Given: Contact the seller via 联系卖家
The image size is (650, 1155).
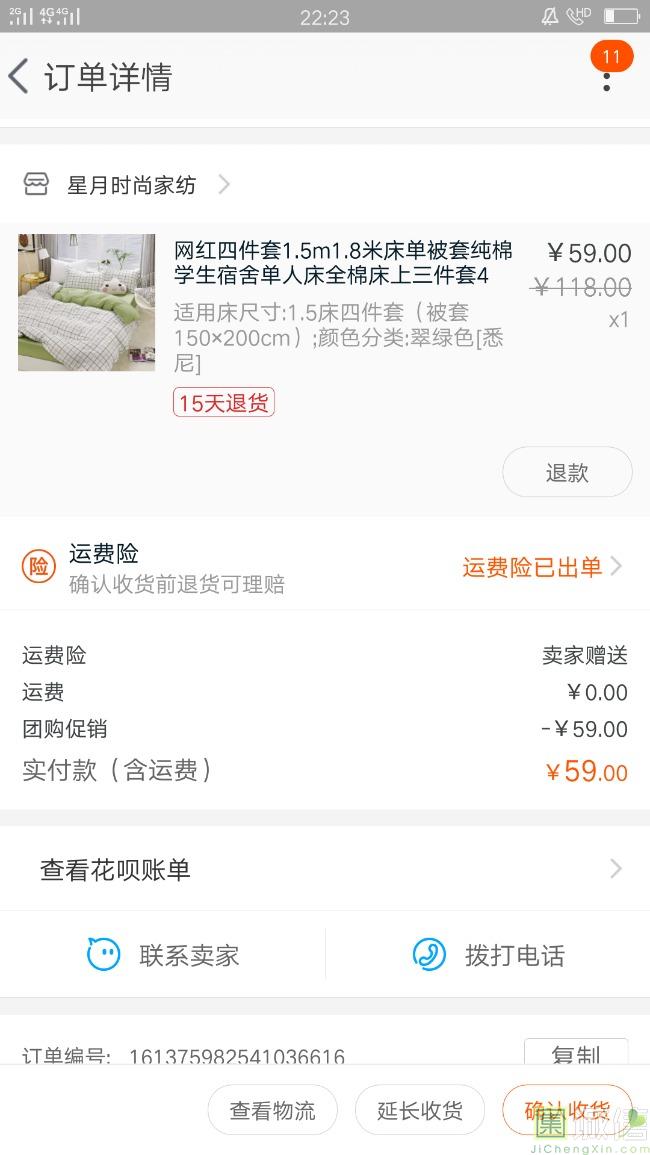Looking at the screenshot, I should [164, 955].
